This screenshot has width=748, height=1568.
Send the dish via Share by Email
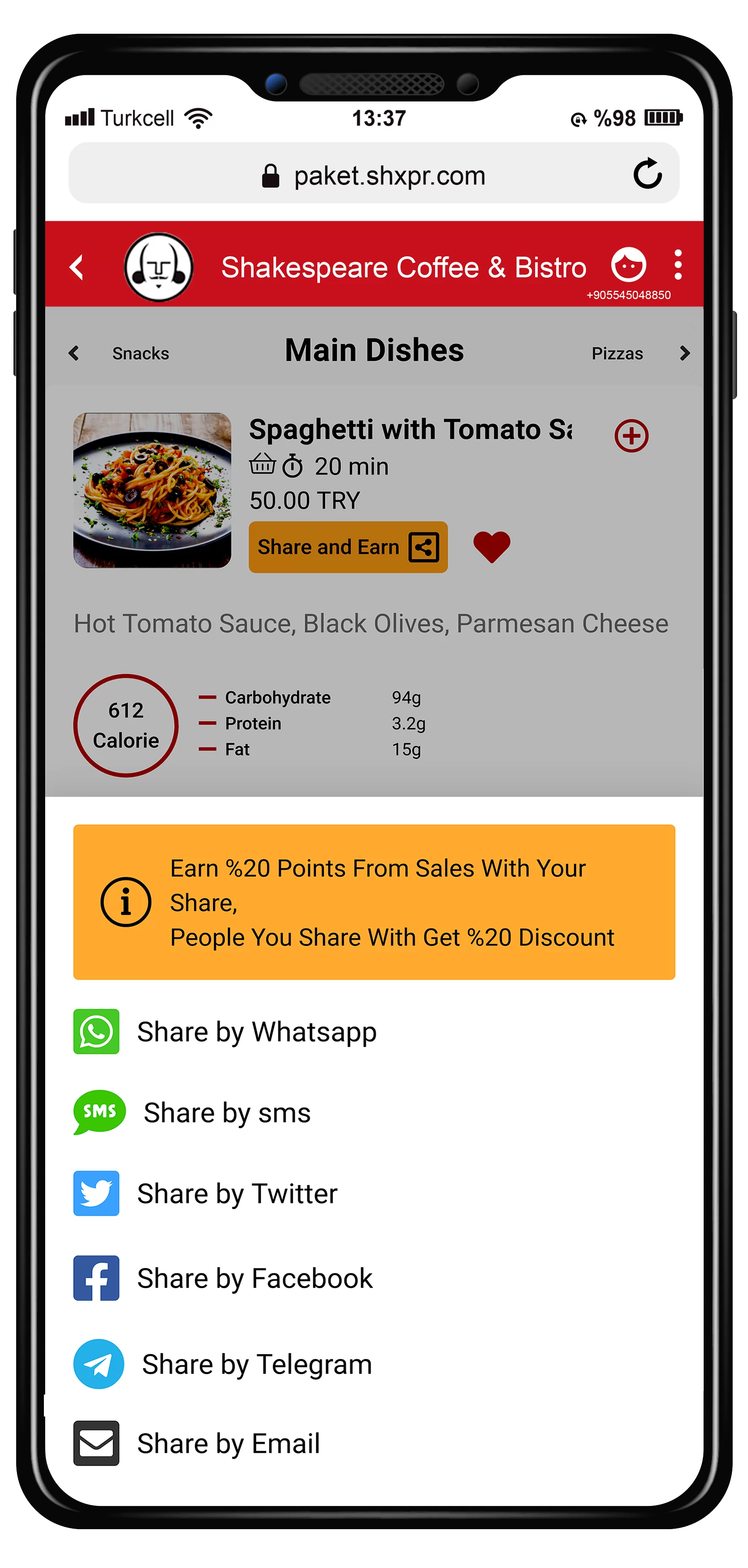pos(197,1444)
